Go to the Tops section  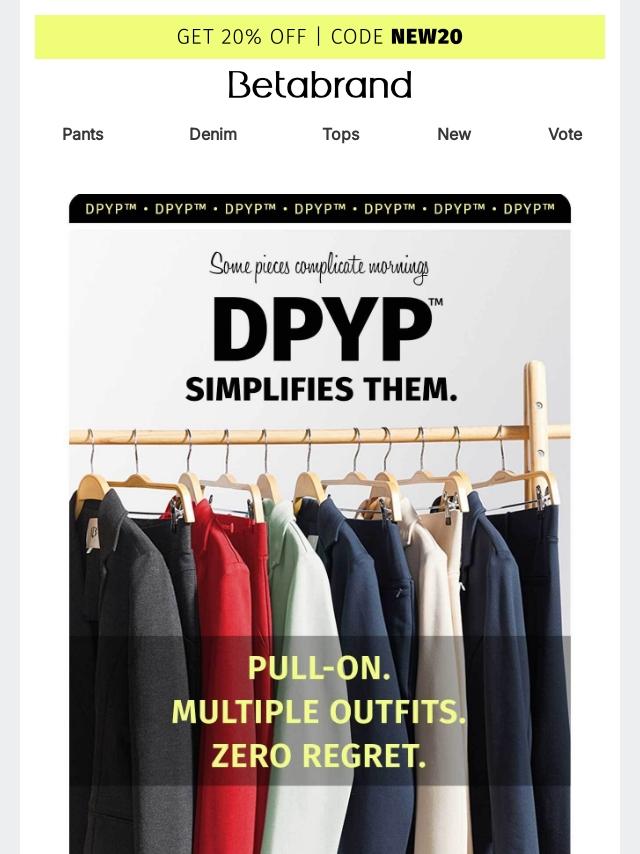pos(340,134)
